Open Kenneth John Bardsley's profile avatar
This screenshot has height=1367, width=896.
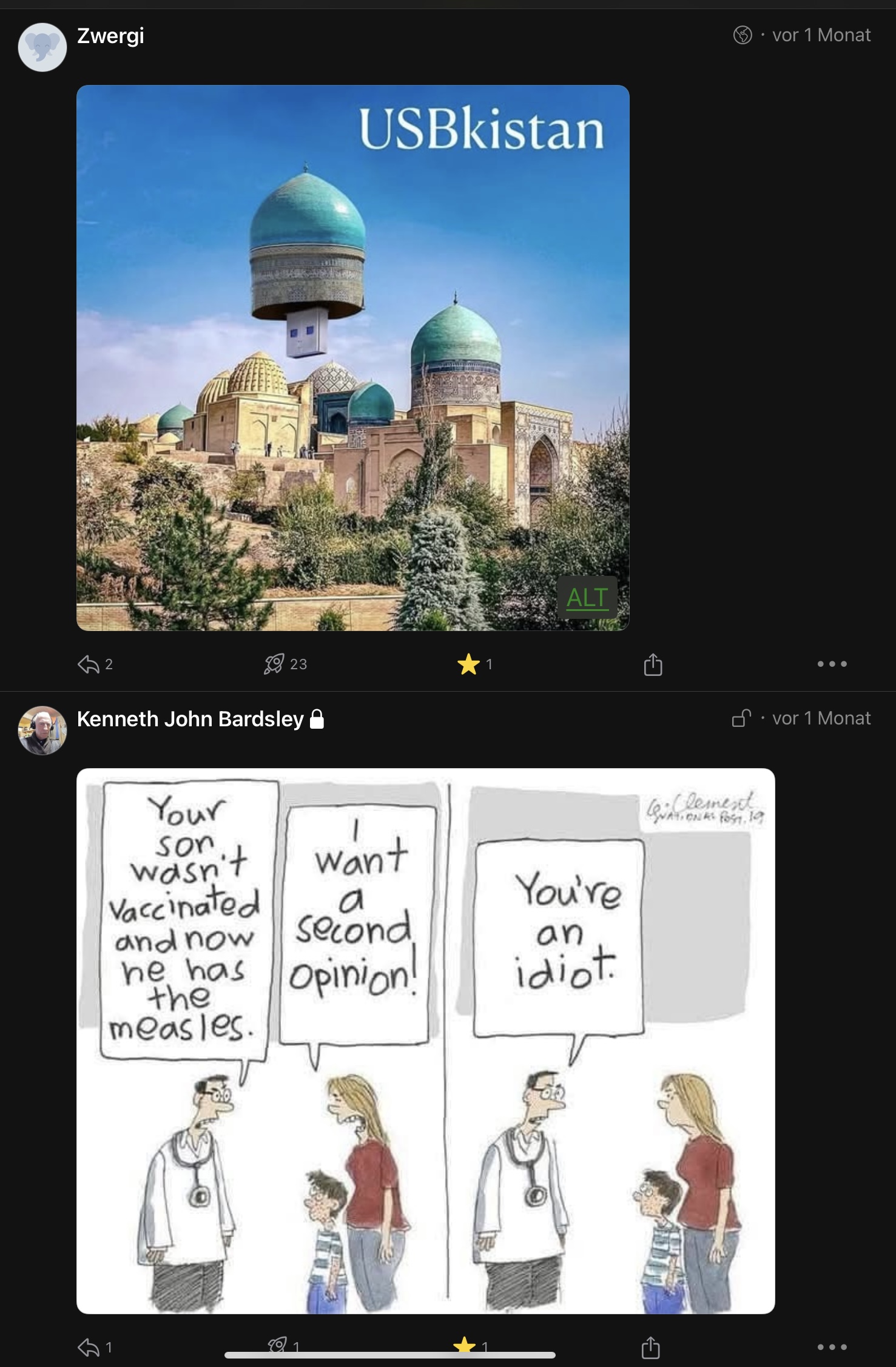(x=42, y=730)
